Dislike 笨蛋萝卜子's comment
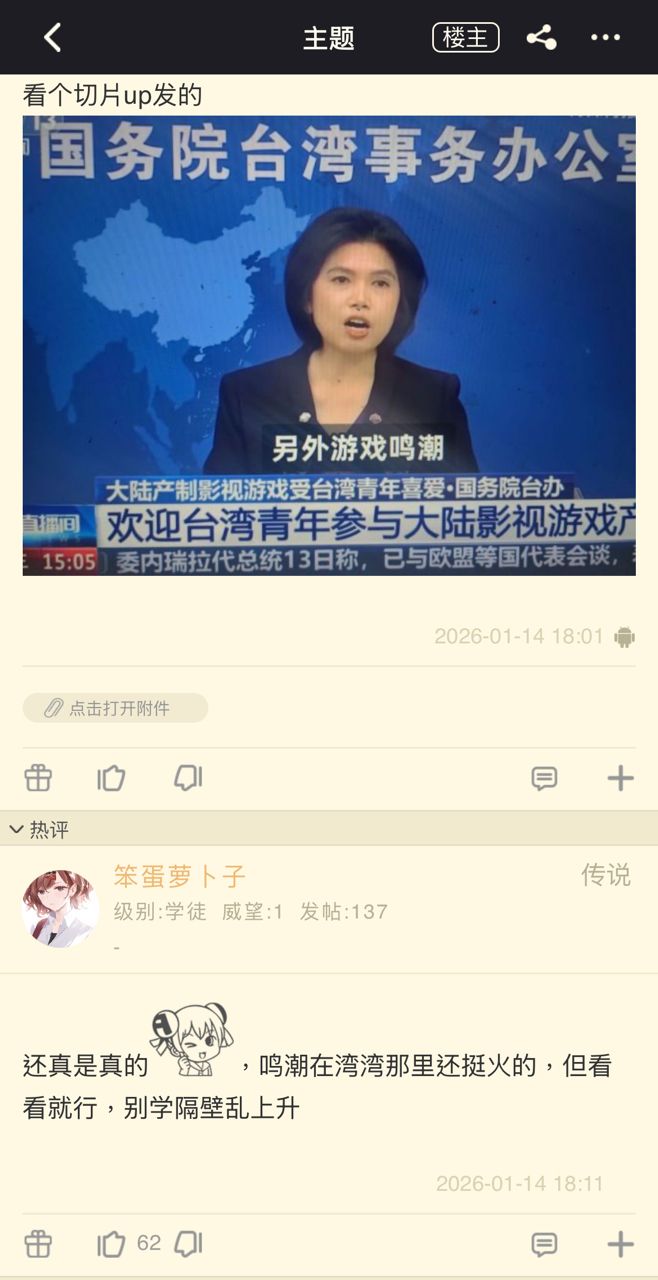This screenshot has width=658, height=1280. [188, 1244]
